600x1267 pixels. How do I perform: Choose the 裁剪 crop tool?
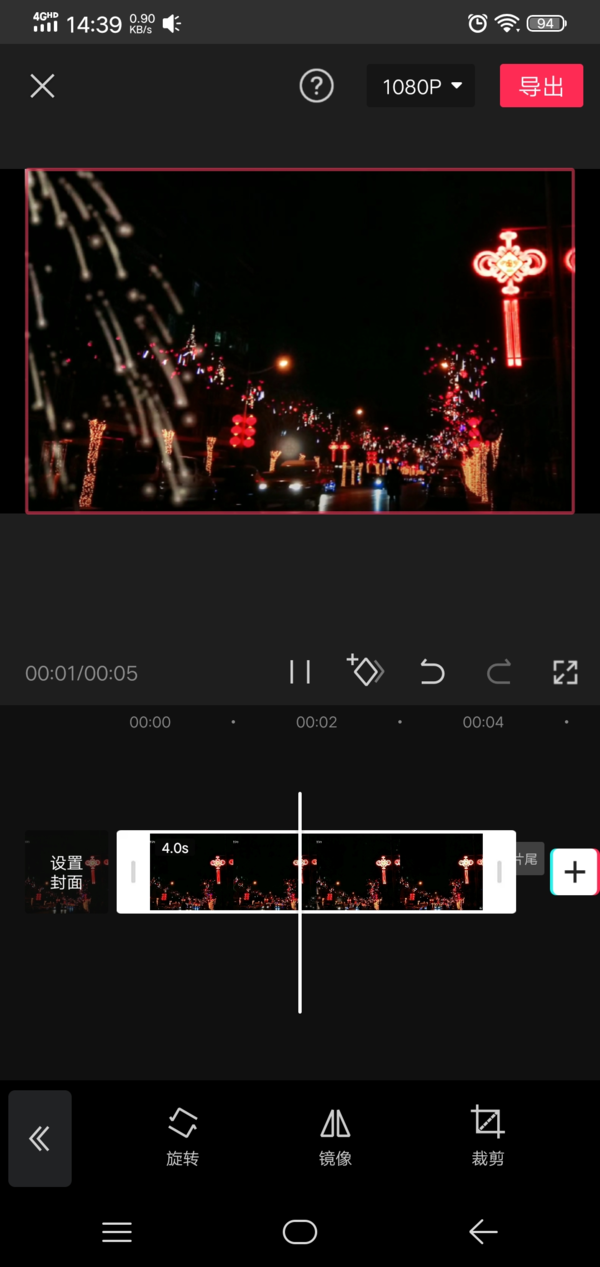point(488,1137)
